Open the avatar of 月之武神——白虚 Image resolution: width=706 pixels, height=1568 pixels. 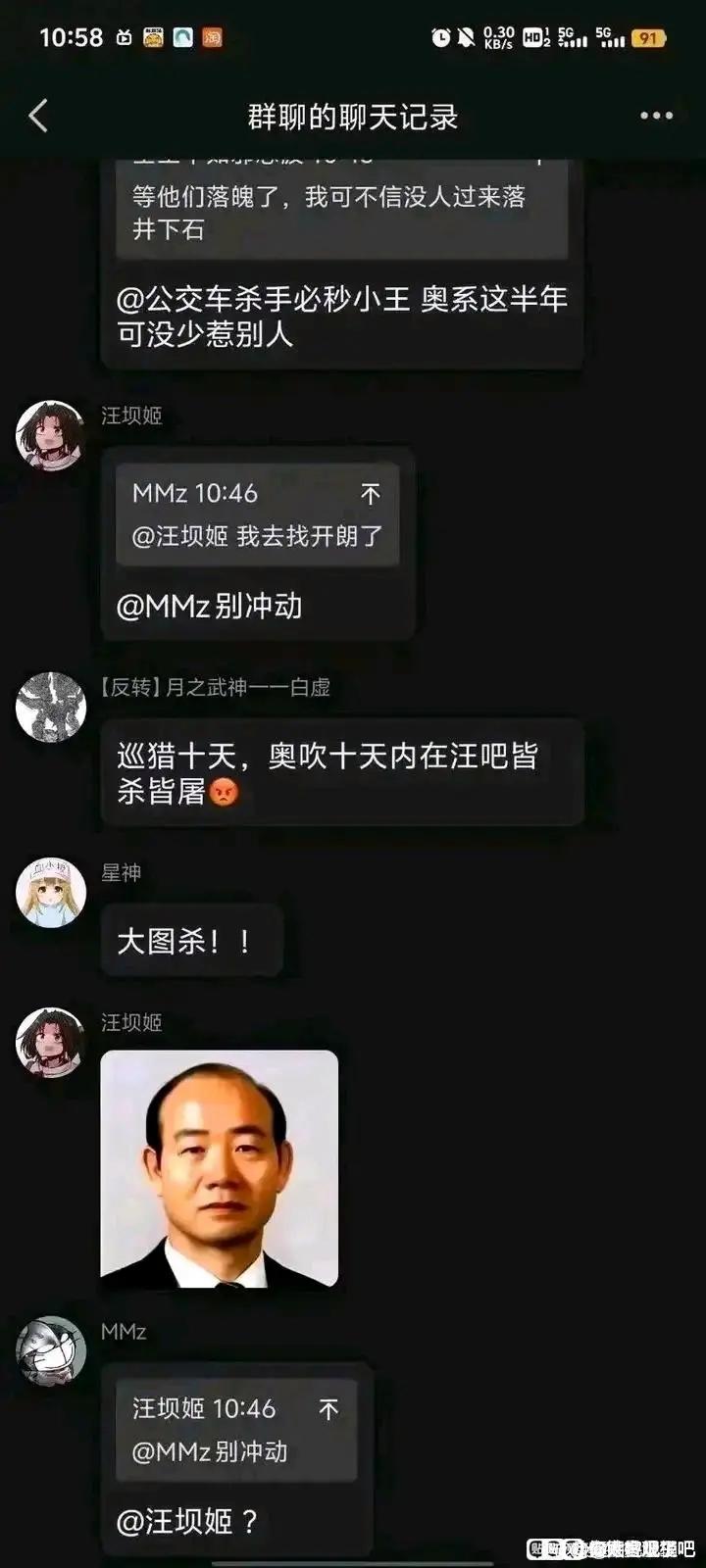51,707
